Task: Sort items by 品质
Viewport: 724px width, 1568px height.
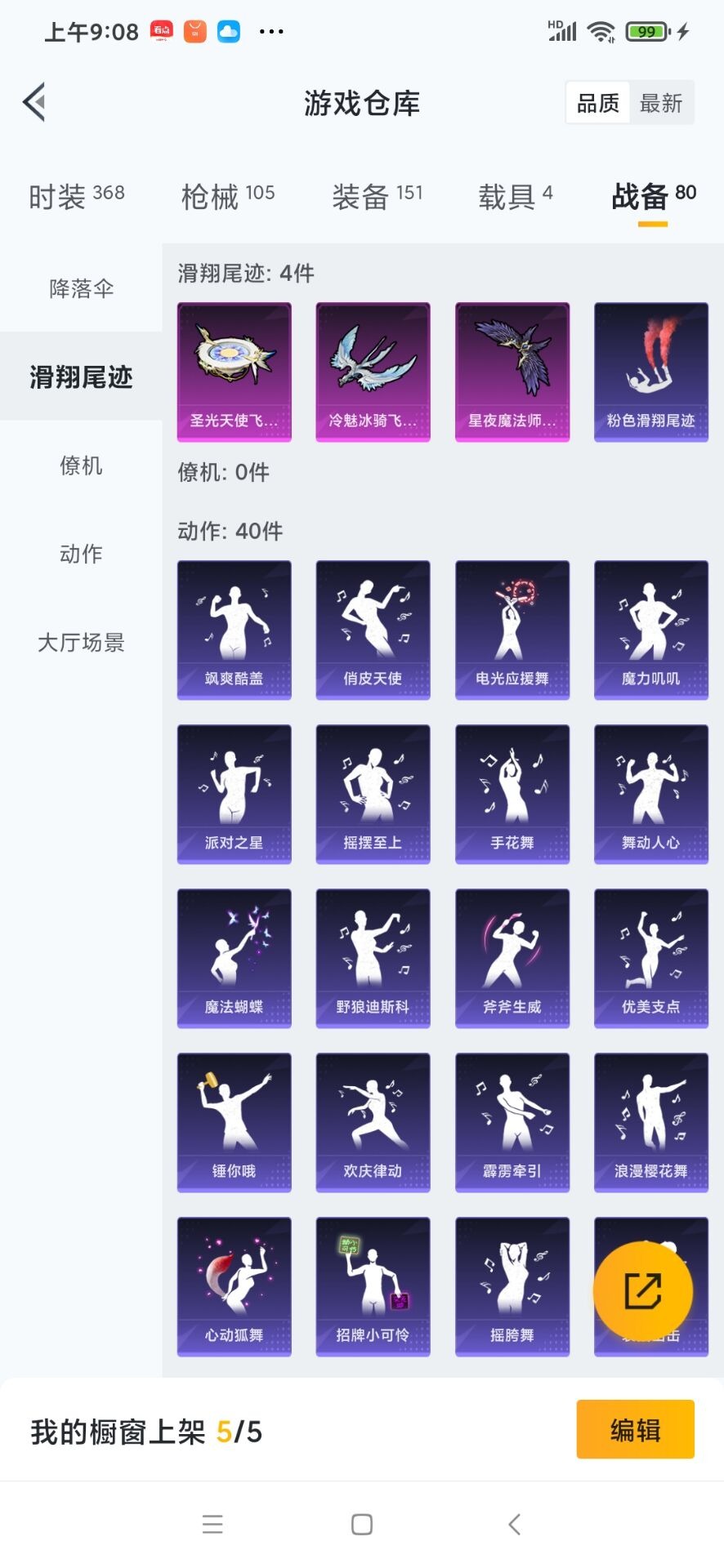Action: pos(598,103)
